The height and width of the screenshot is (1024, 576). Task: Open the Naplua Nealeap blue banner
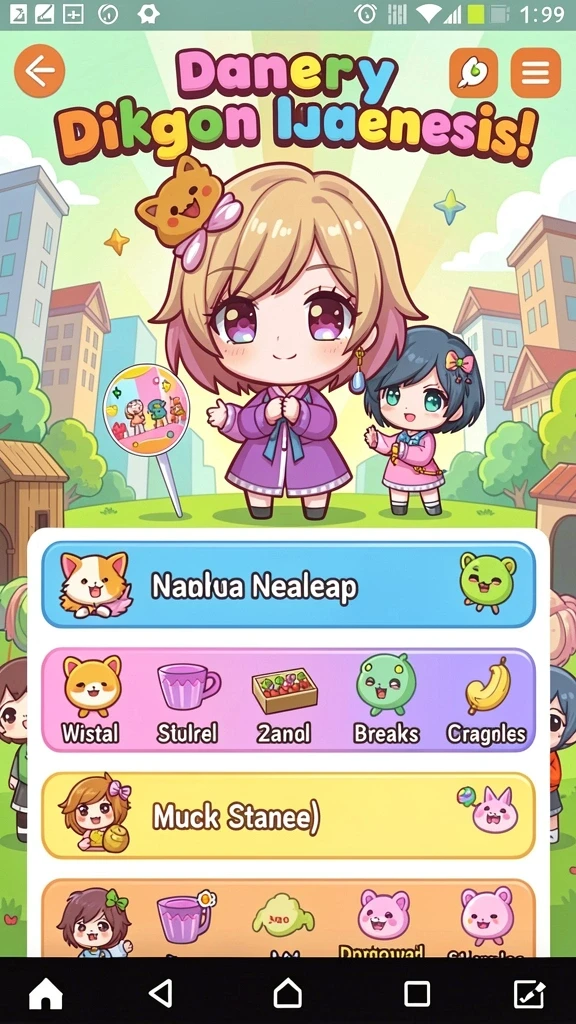pos(289,584)
